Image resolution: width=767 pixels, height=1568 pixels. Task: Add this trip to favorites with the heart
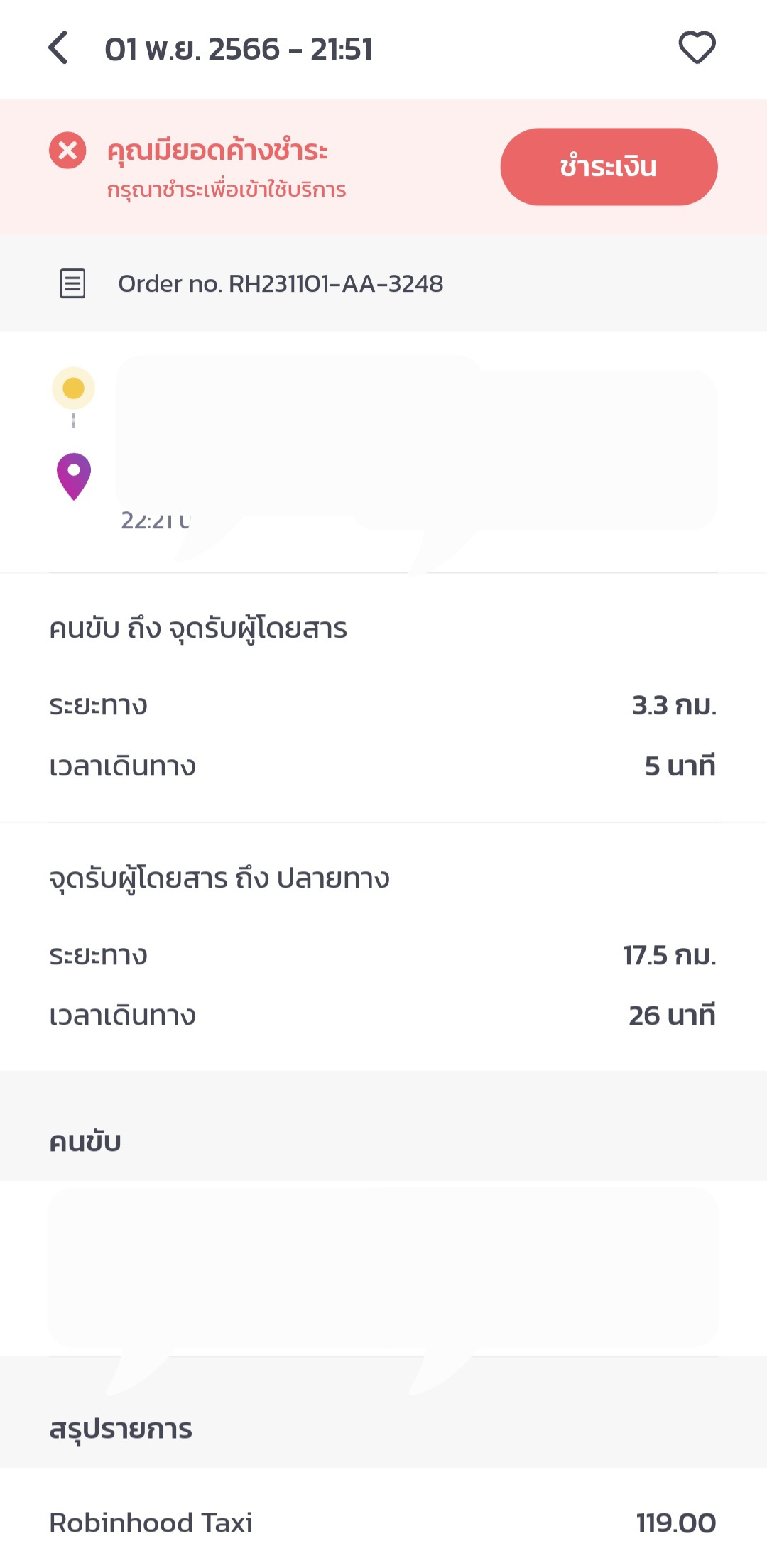pyautogui.click(x=697, y=48)
